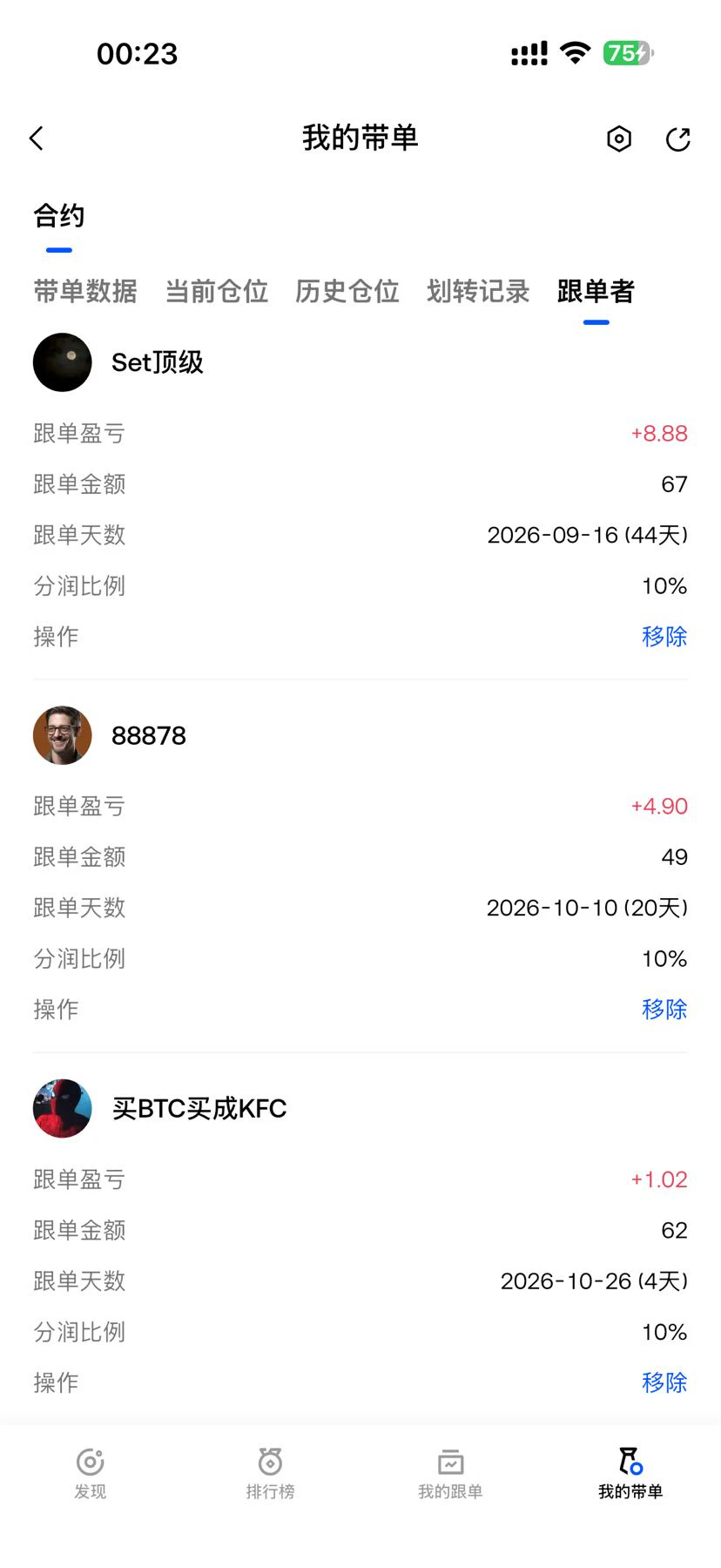Select the 合约 tab
Image resolution: width=721 pixels, height=1568 pixels.
[x=59, y=216]
